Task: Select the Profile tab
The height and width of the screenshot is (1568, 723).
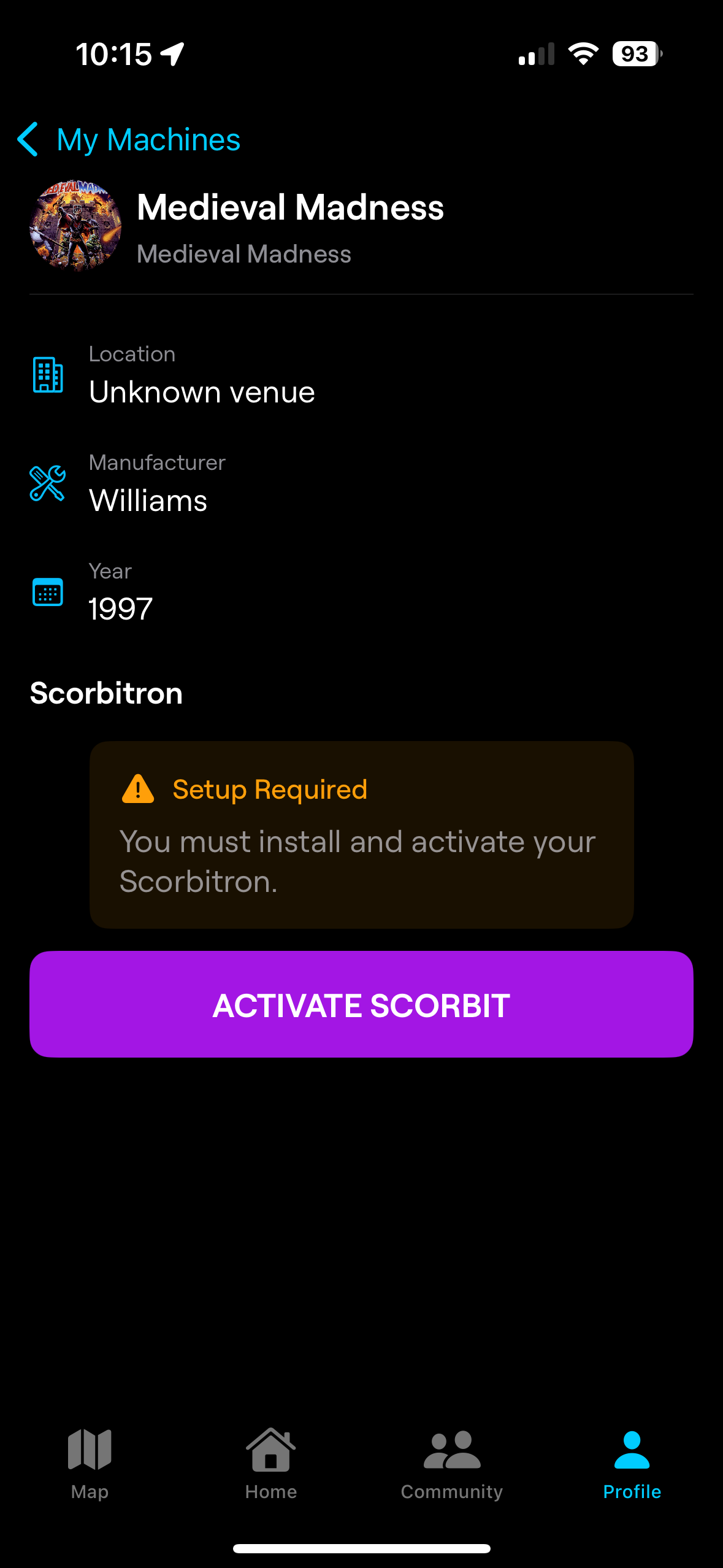Action: [x=632, y=1464]
